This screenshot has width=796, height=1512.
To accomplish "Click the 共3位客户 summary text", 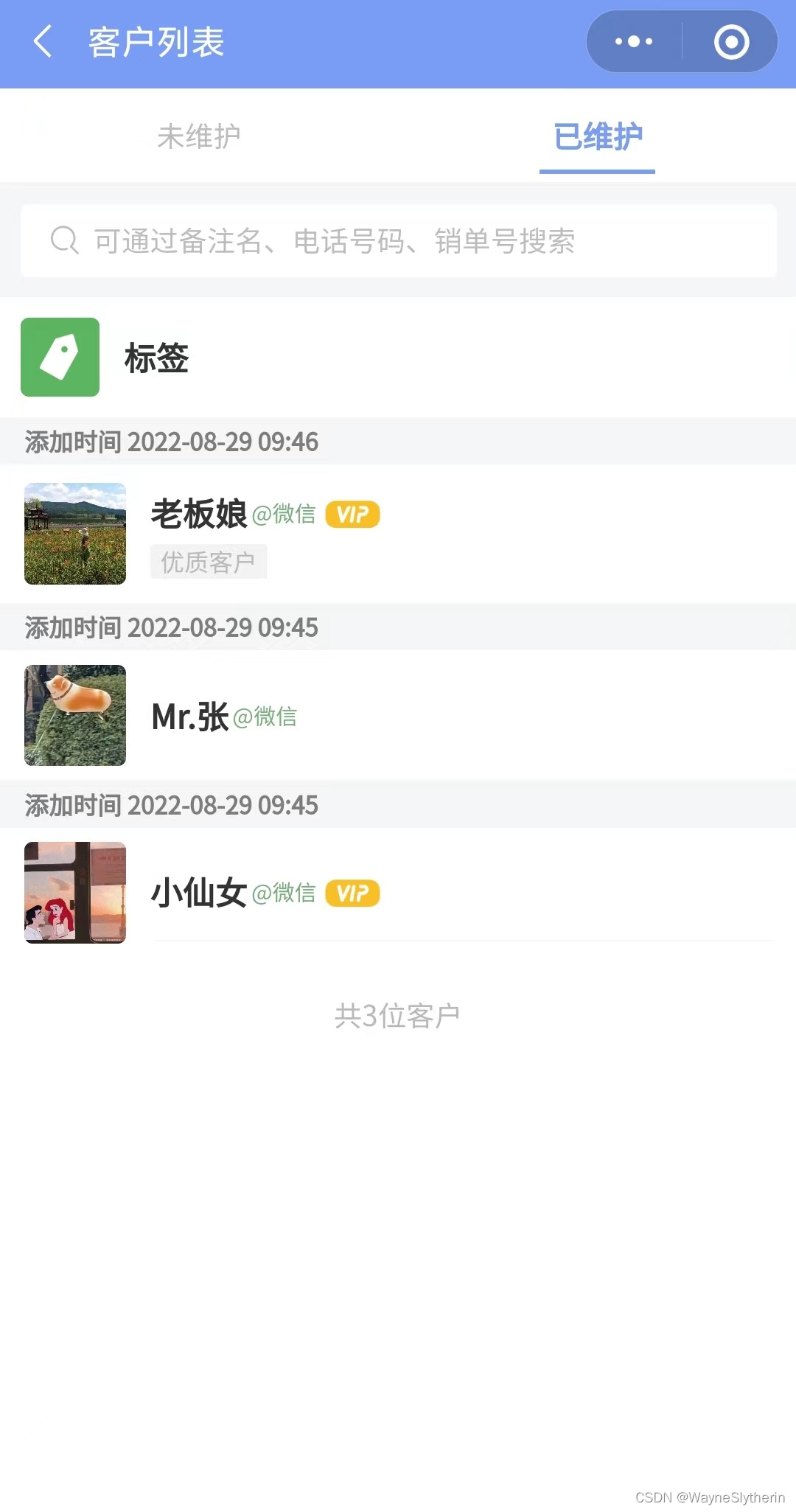I will tap(398, 1014).
